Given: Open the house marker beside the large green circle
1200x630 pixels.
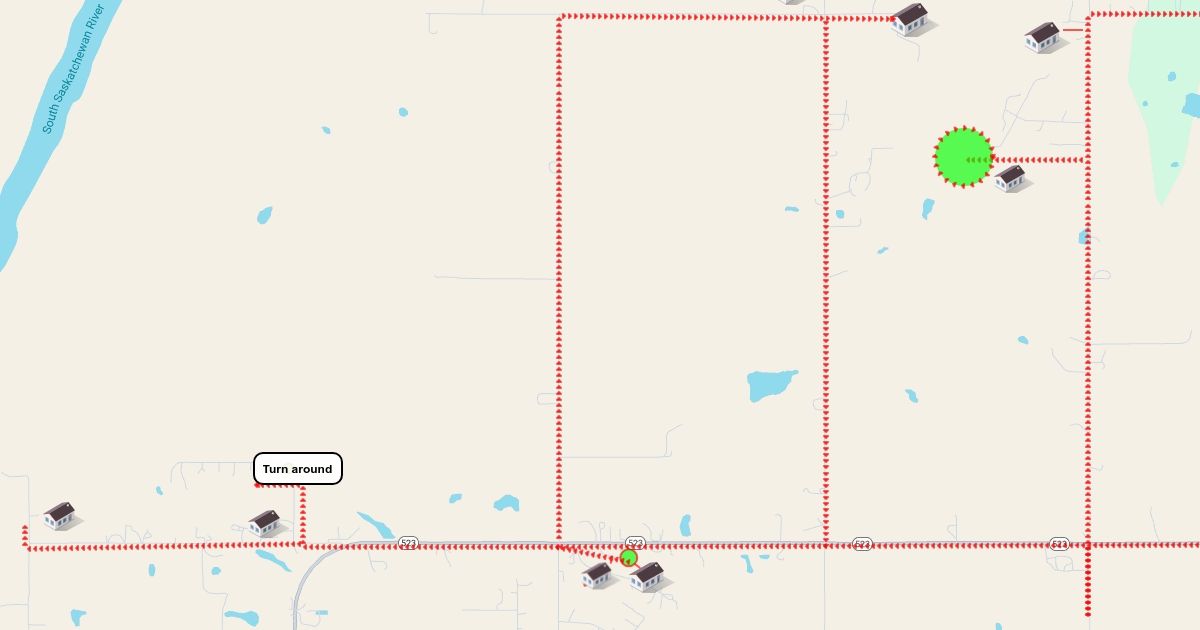Looking at the screenshot, I should click(1010, 178).
